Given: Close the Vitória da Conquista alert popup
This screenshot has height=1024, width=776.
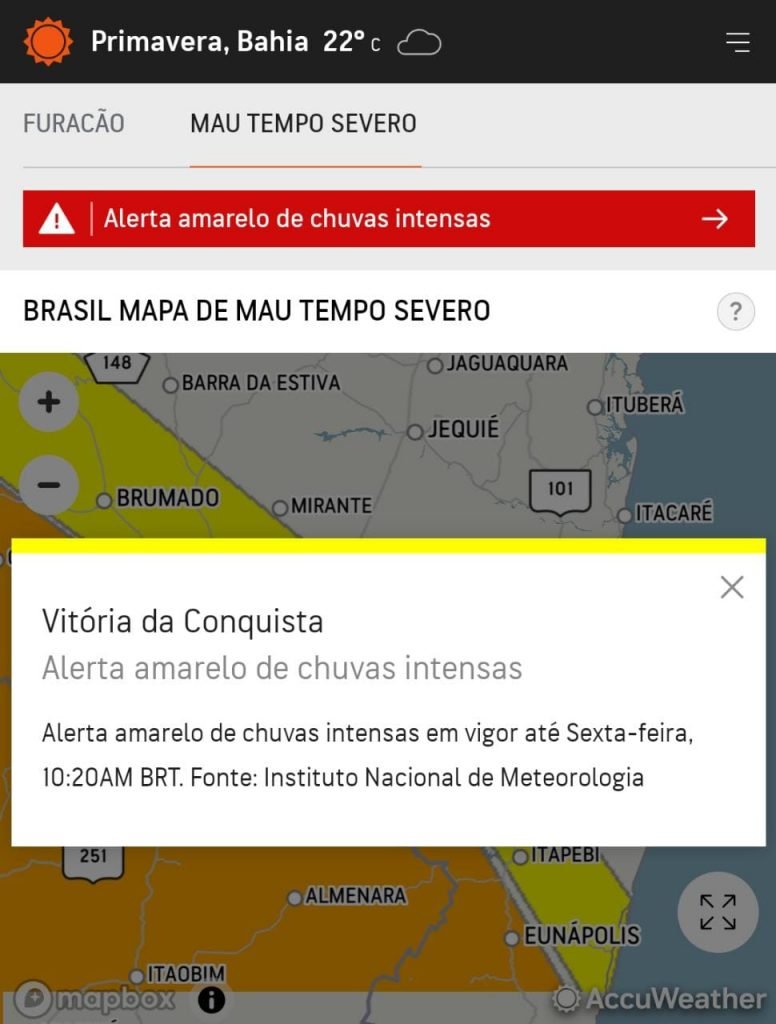Looking at the screenshot, I should click(x=732, y=587).
